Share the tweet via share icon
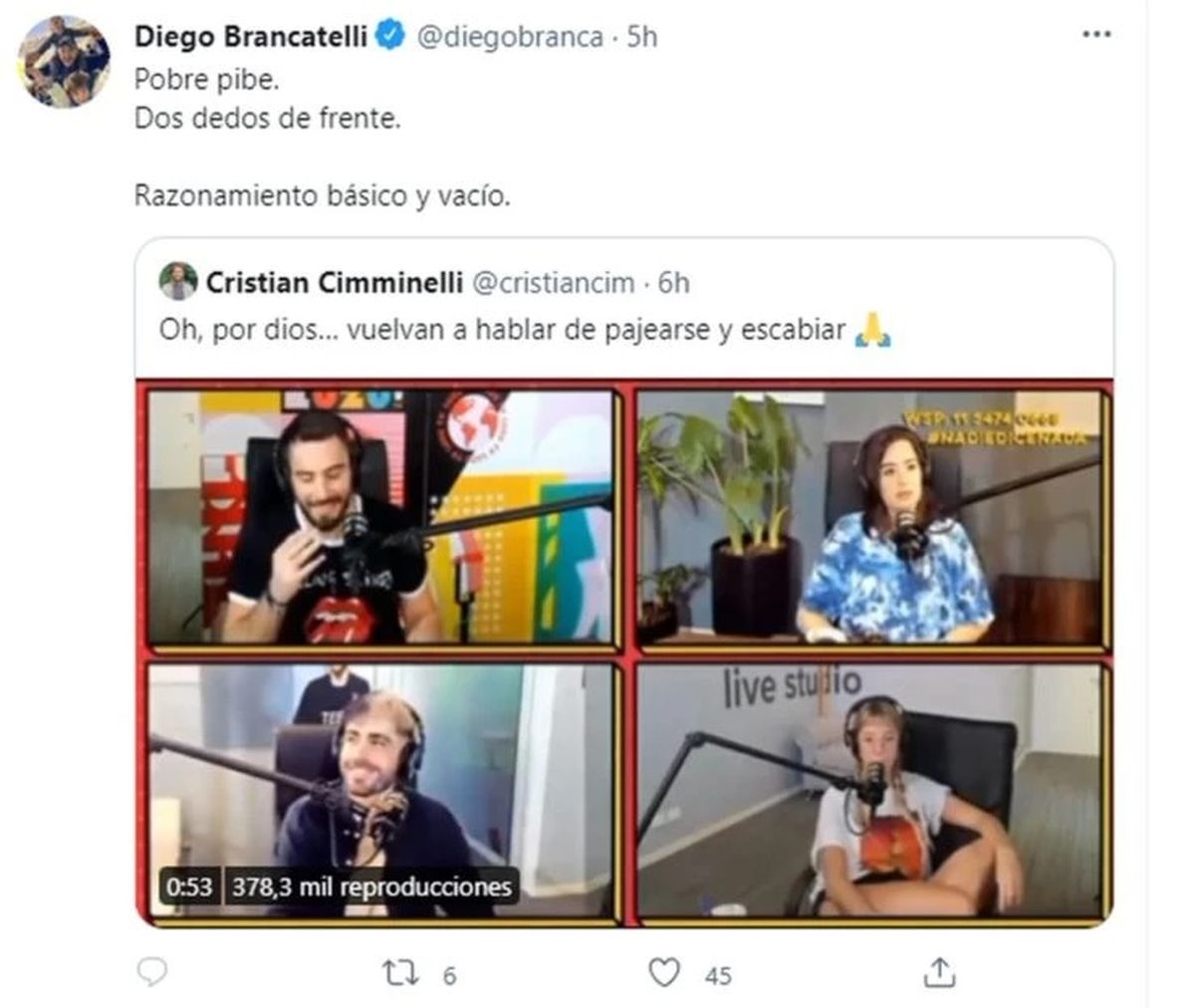The height and width of the screenshot is (1008, 1195). point(939,972)
